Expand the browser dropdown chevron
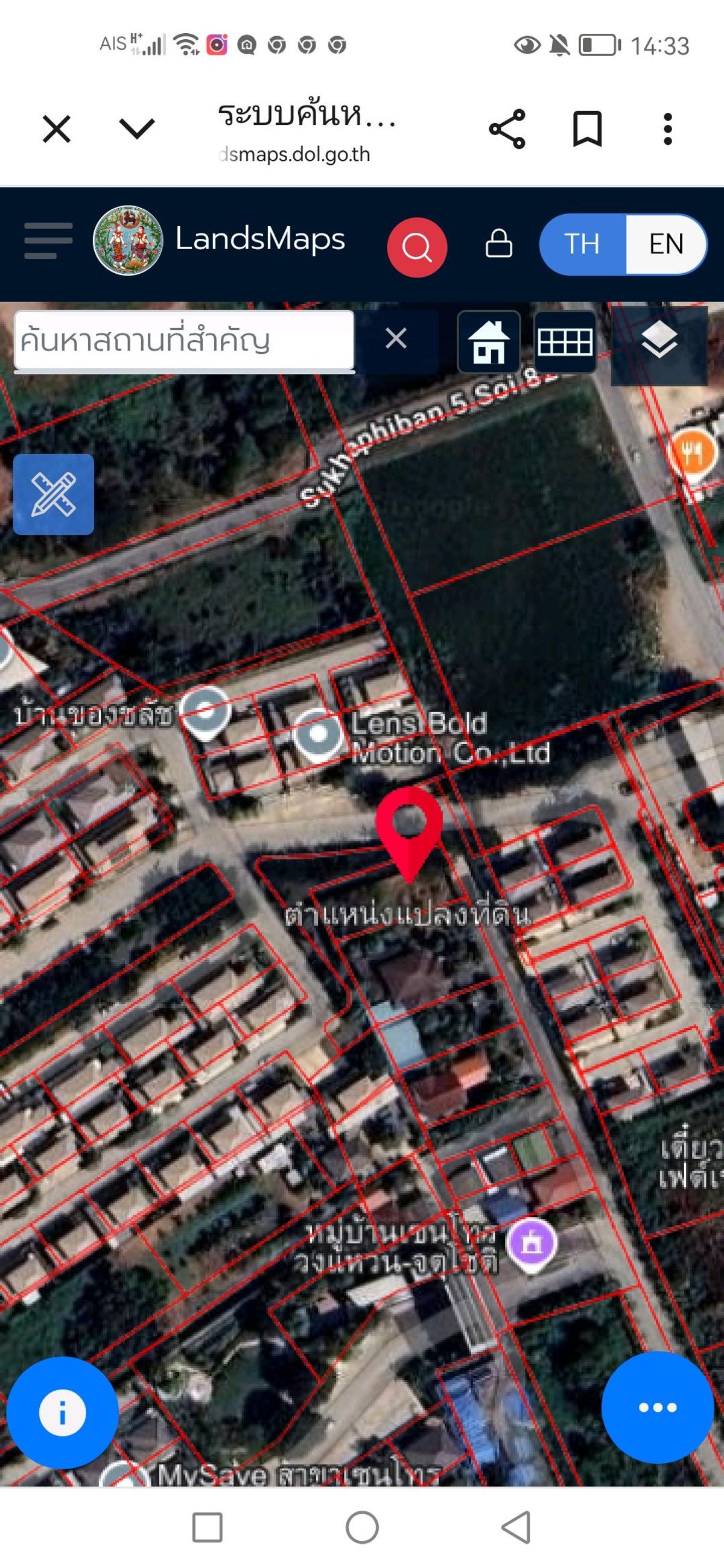724x1568 pixels. pos(137,128)
